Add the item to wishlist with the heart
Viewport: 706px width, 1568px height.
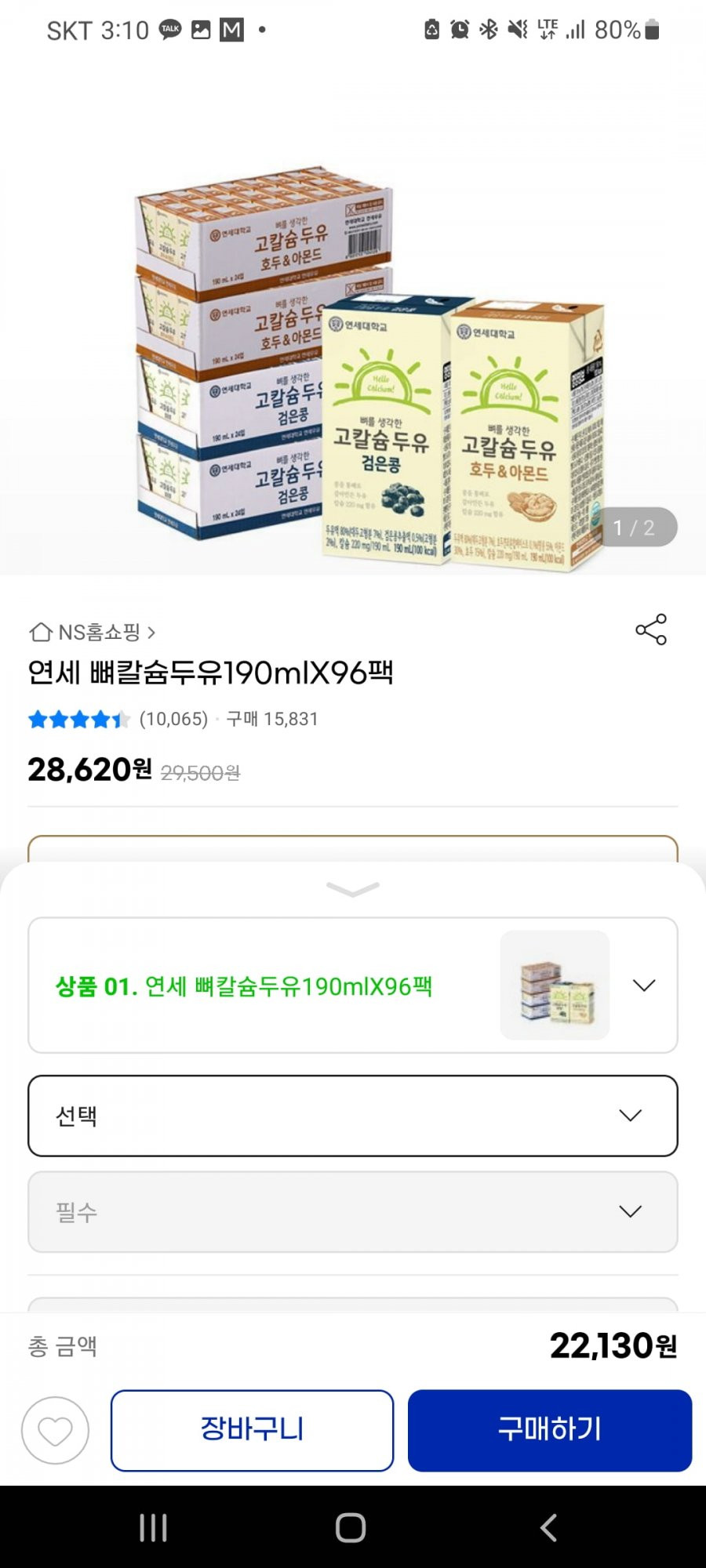(x=55, y=1431)
